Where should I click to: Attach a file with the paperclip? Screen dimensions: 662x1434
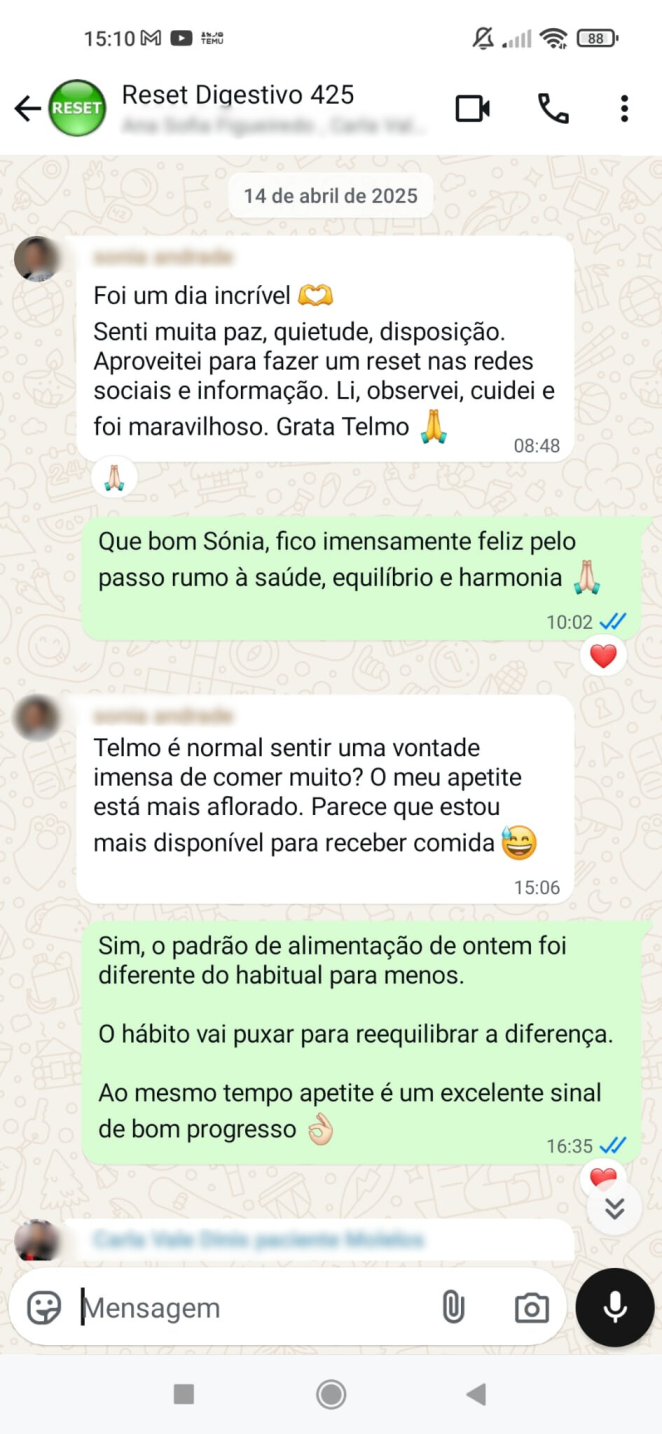[453, 1307]
